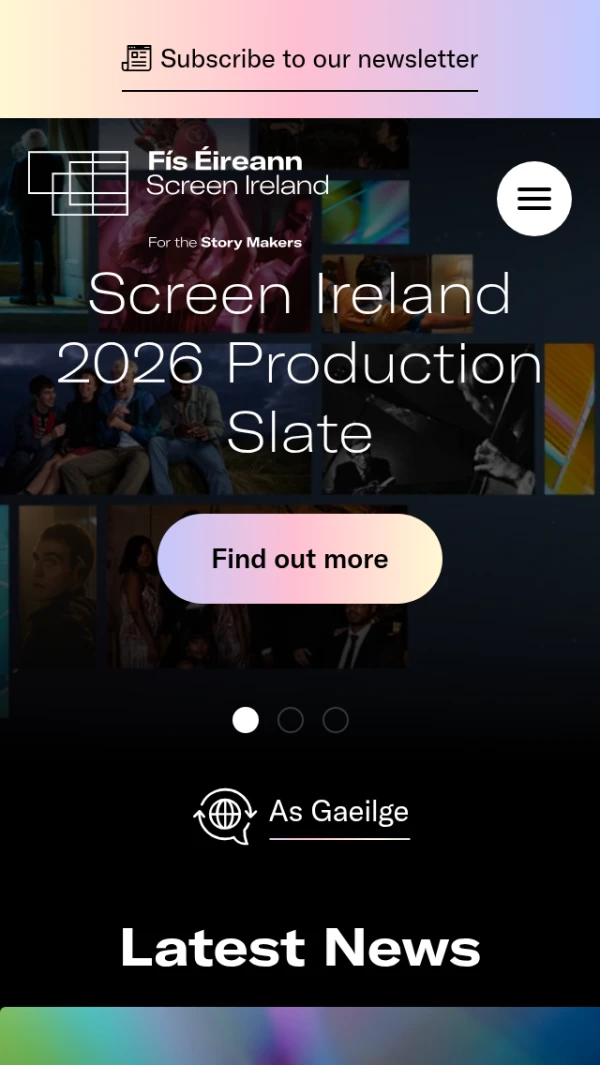Show the second carousel slide

tap(290, 720)
